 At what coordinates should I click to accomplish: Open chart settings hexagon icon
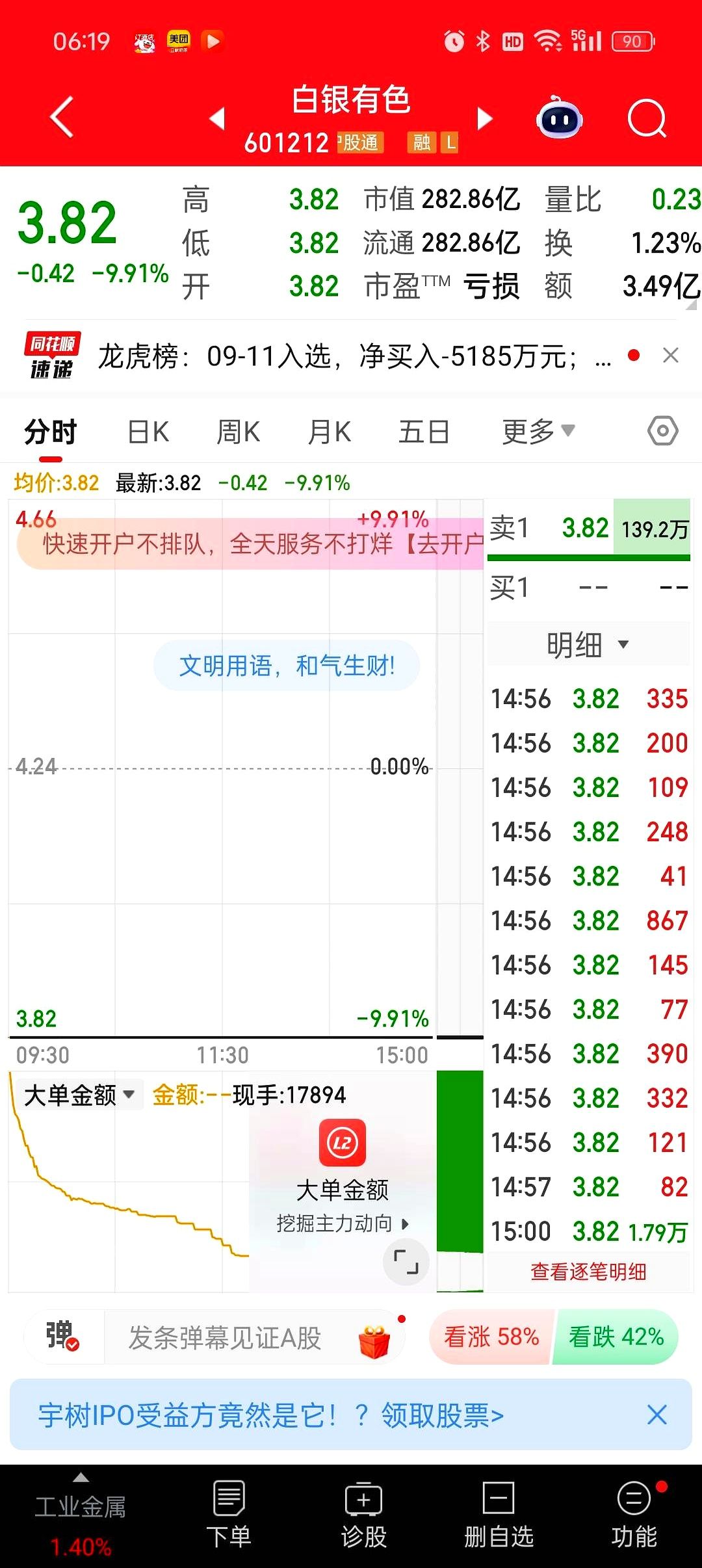tap(663, 431)
